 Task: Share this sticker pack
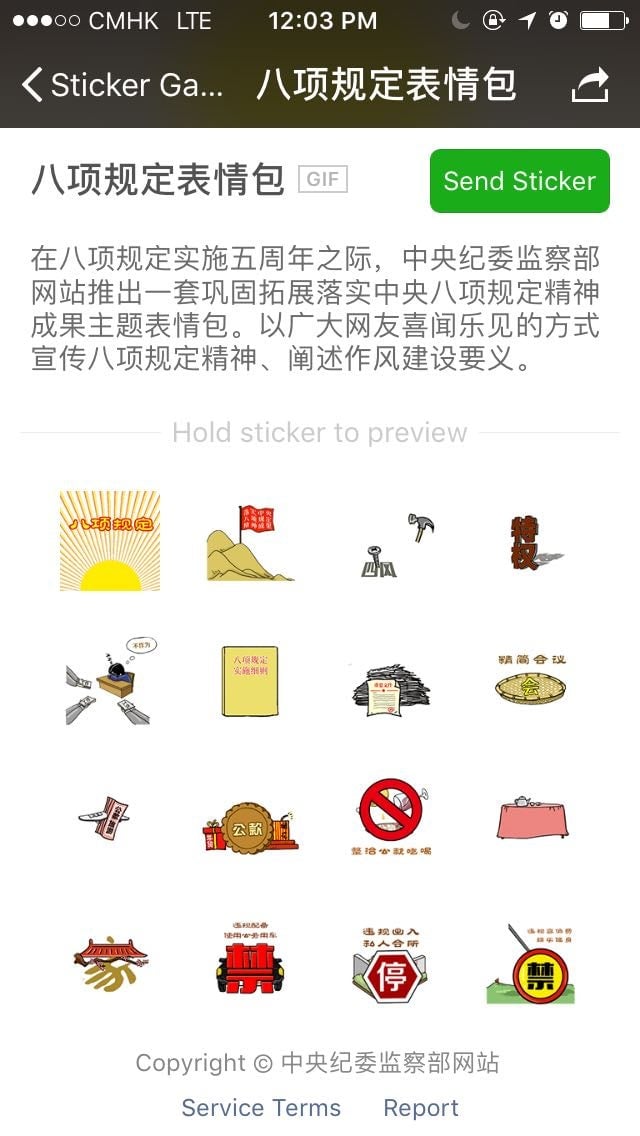point(590,85)
